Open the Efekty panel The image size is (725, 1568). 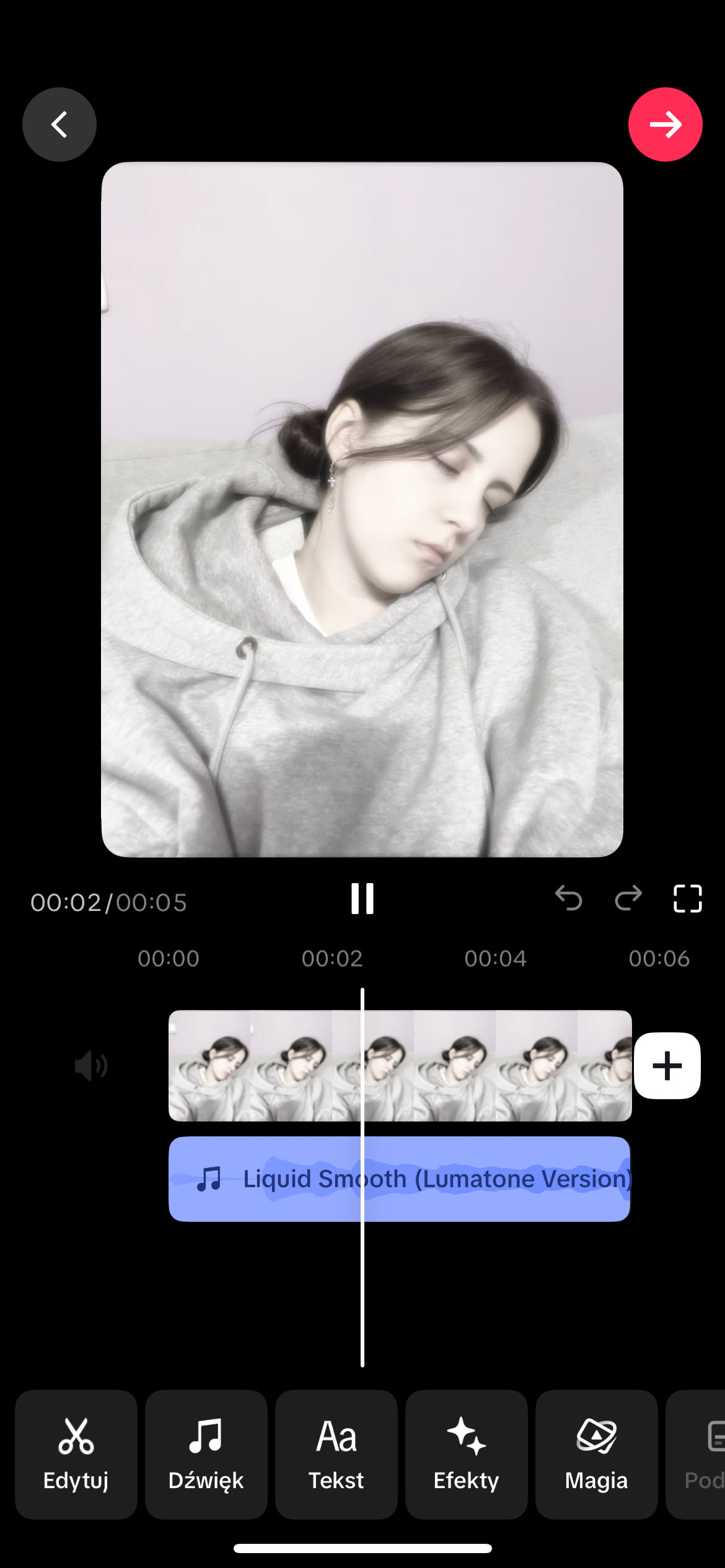(467, 1454)
